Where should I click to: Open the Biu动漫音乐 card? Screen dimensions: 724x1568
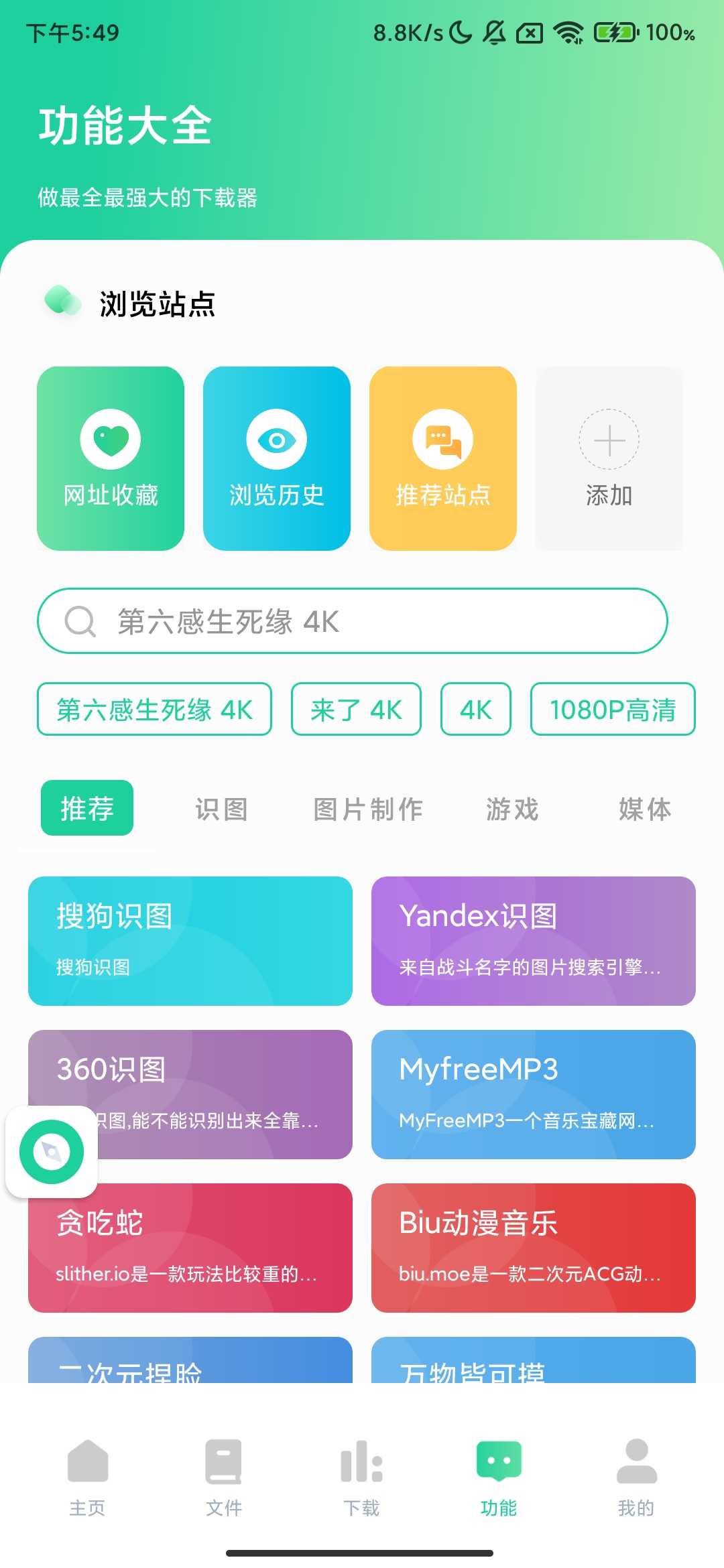coord(533,1247)
